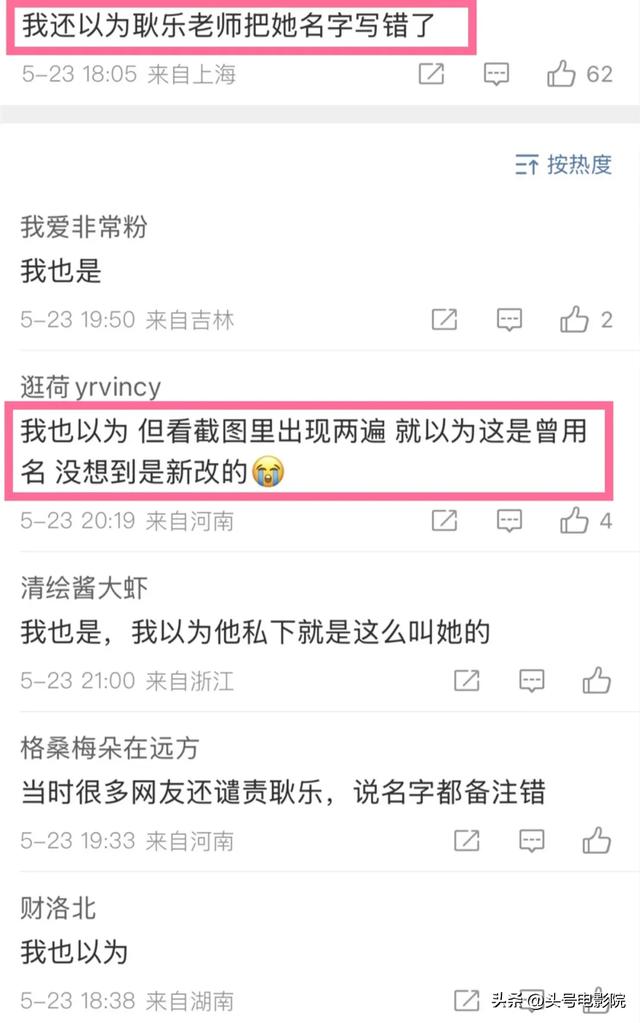Reply to 我爱非常粉's comment

point(510,320)
